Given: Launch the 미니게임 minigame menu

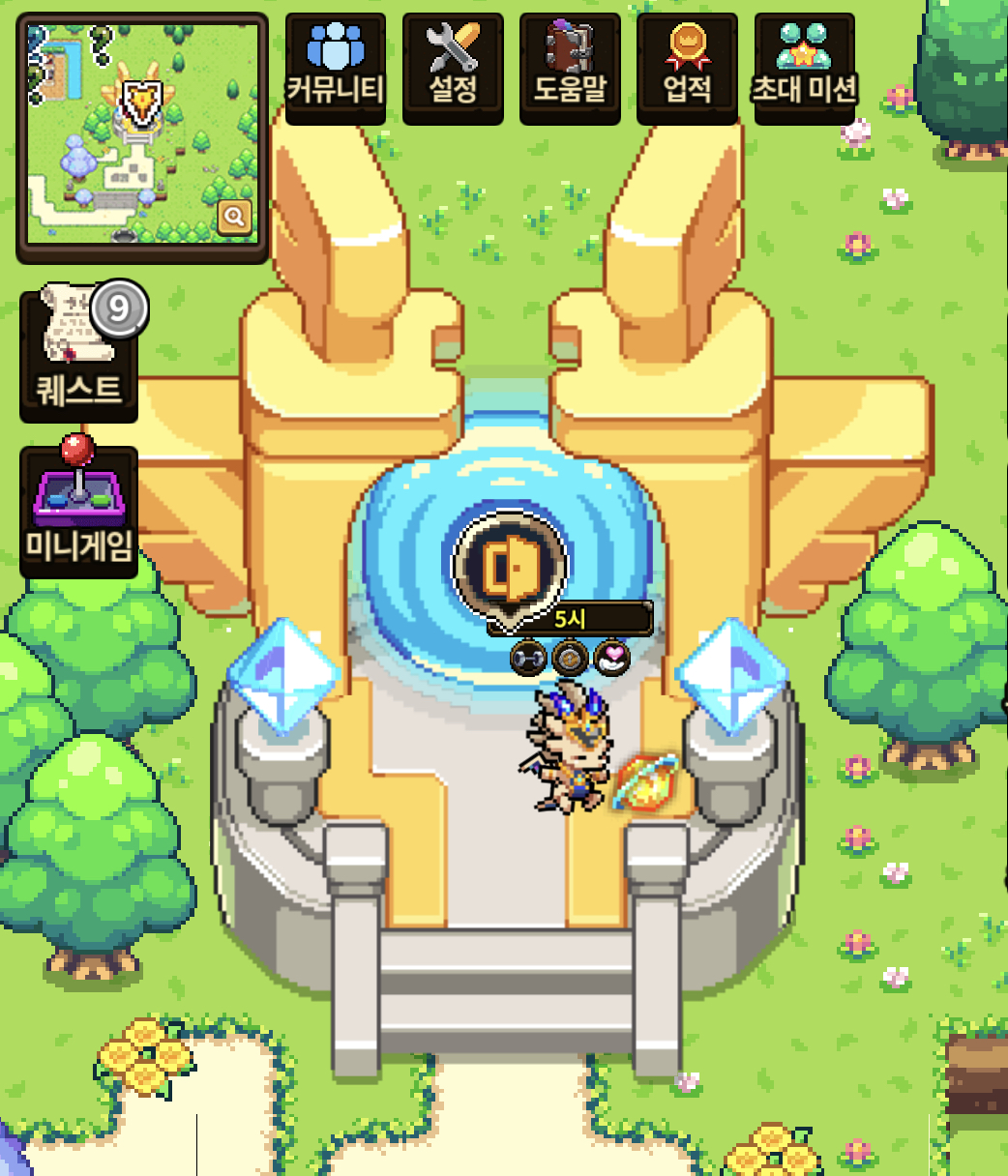Looking at the screenshot, I should (x=78, y=511).
